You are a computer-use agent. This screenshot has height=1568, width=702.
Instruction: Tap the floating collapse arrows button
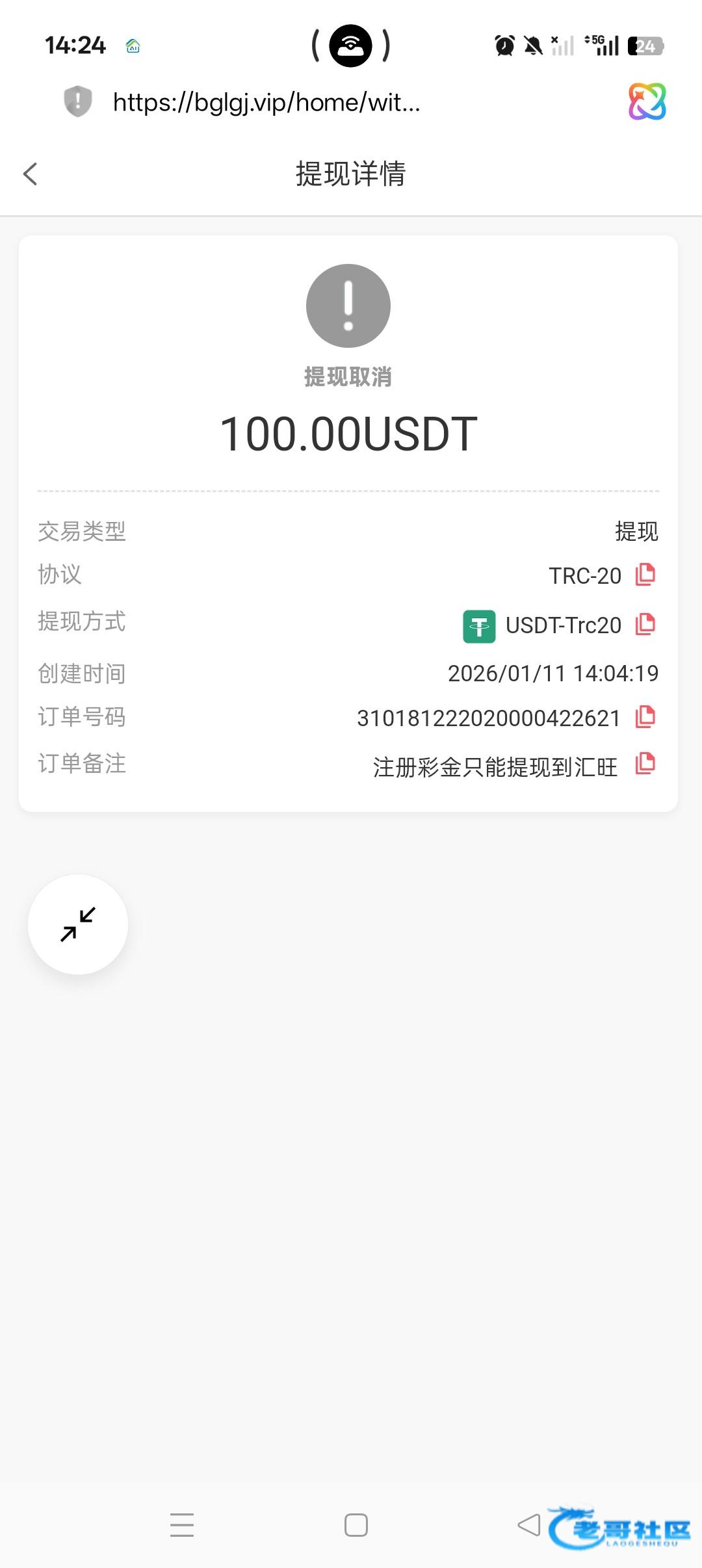[78, 924]
